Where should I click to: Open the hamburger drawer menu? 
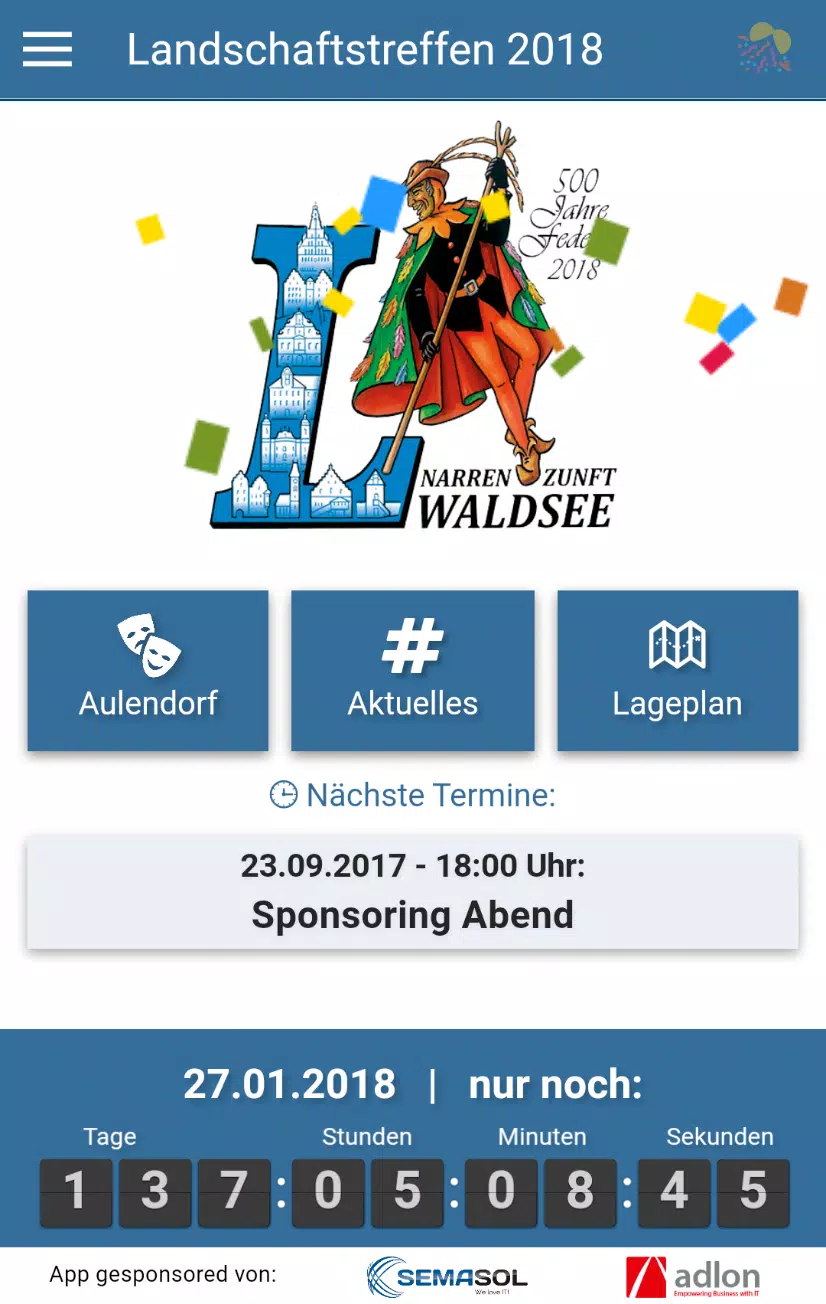pyautogui.click(x=47, y=48)
